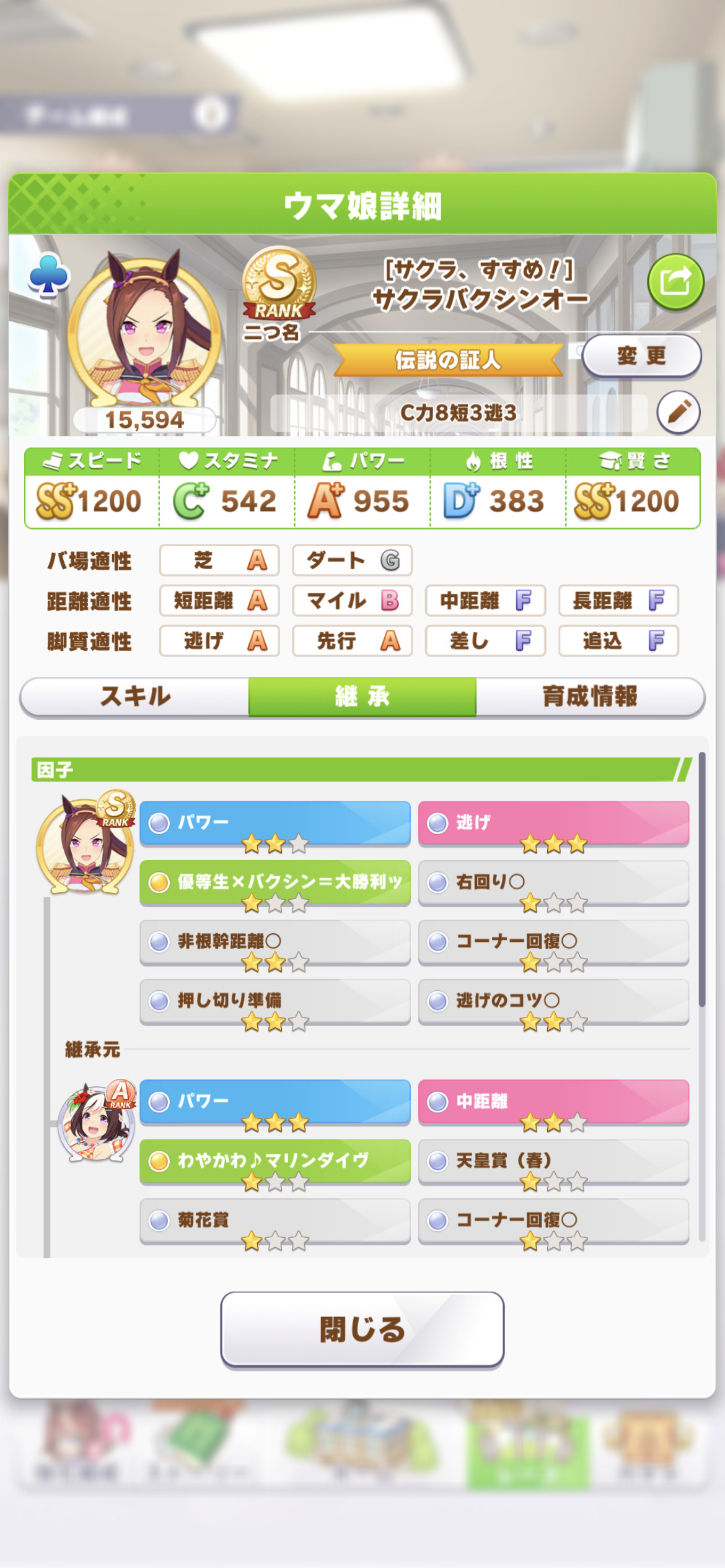Image resolution: width=725 pixels, height=1568 pixels.
Task: Open the わやかわ♪マリンダイヴ factor
Action: pos(275,1162)
